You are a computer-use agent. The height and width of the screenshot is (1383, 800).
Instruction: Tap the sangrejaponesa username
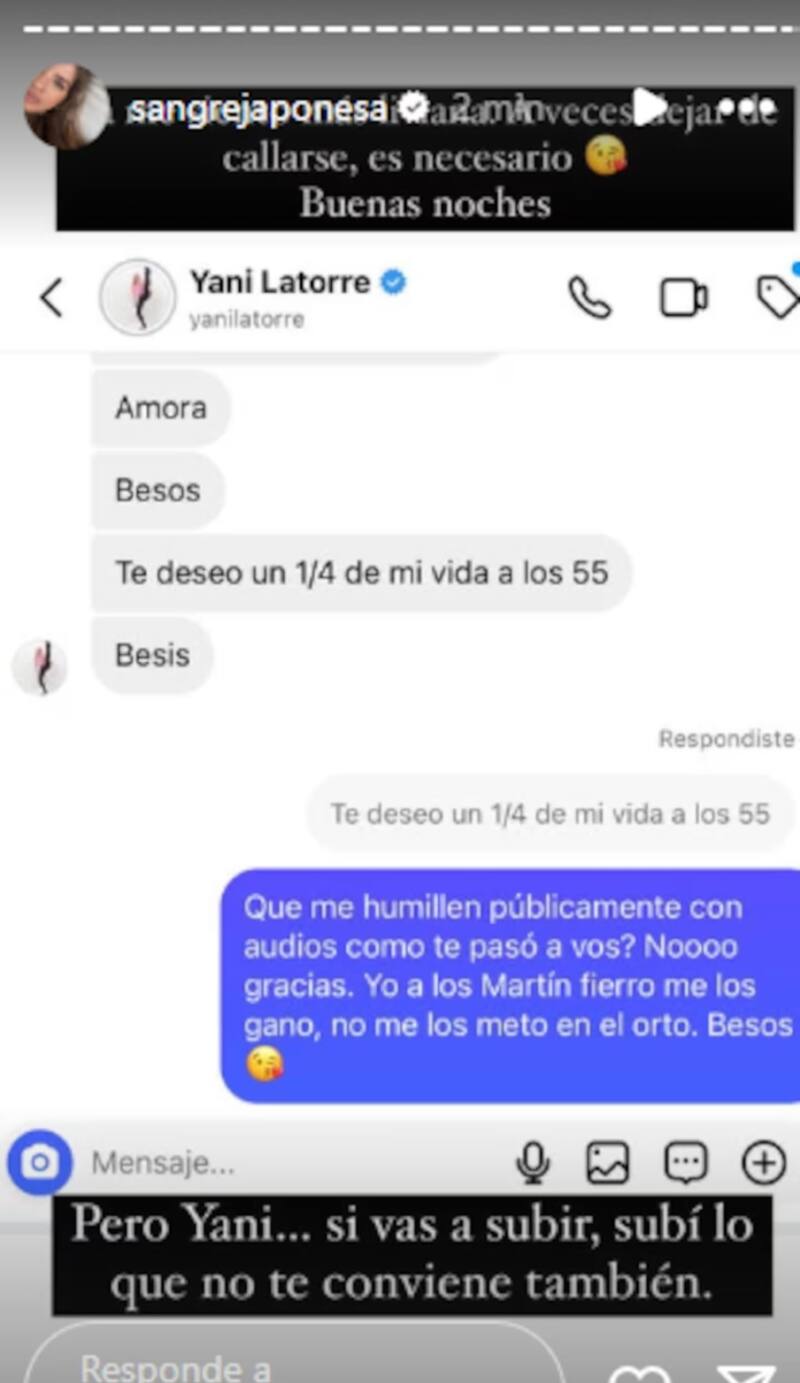(257, 109)
